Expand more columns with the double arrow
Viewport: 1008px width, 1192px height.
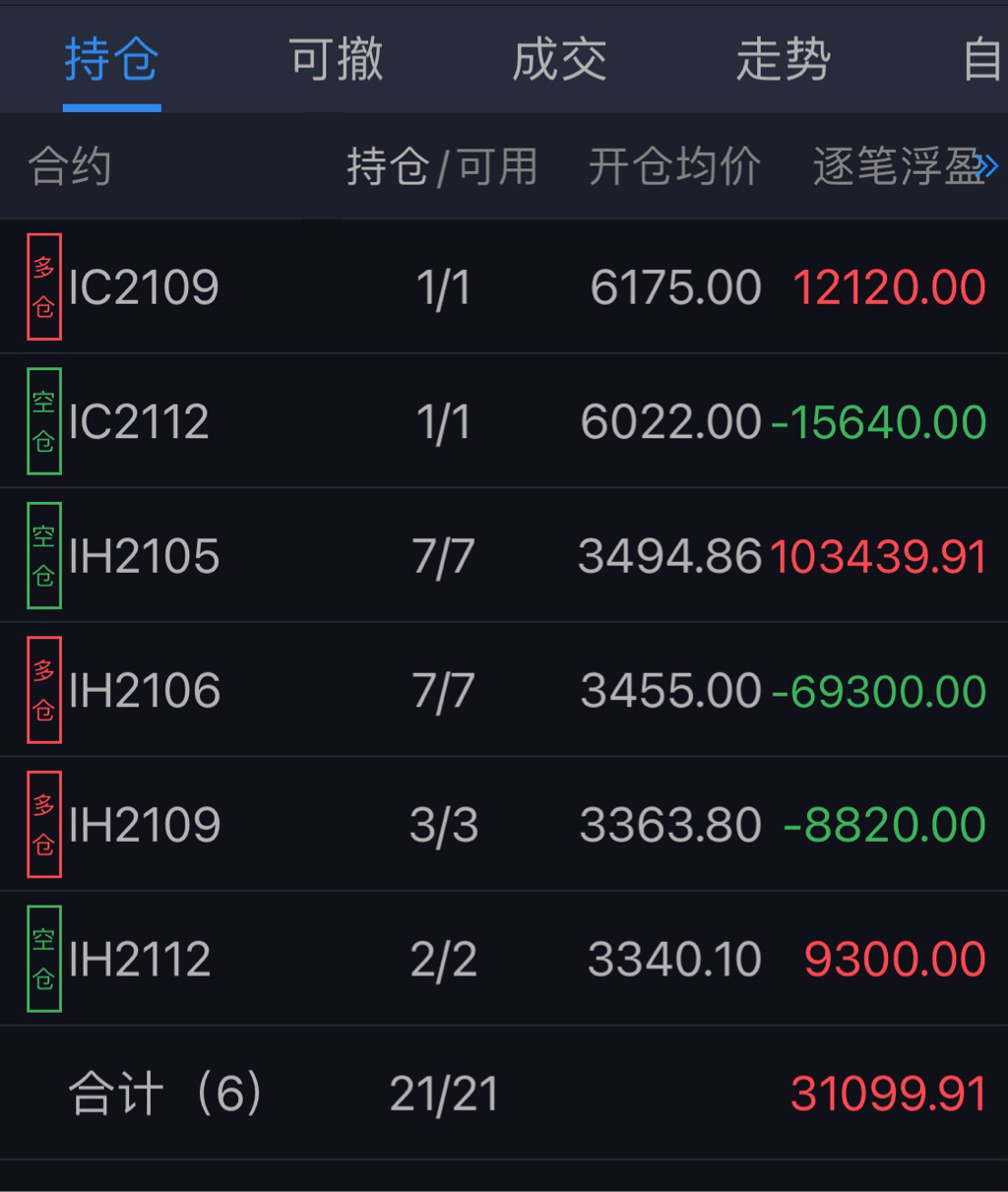[x=987, y=166]
